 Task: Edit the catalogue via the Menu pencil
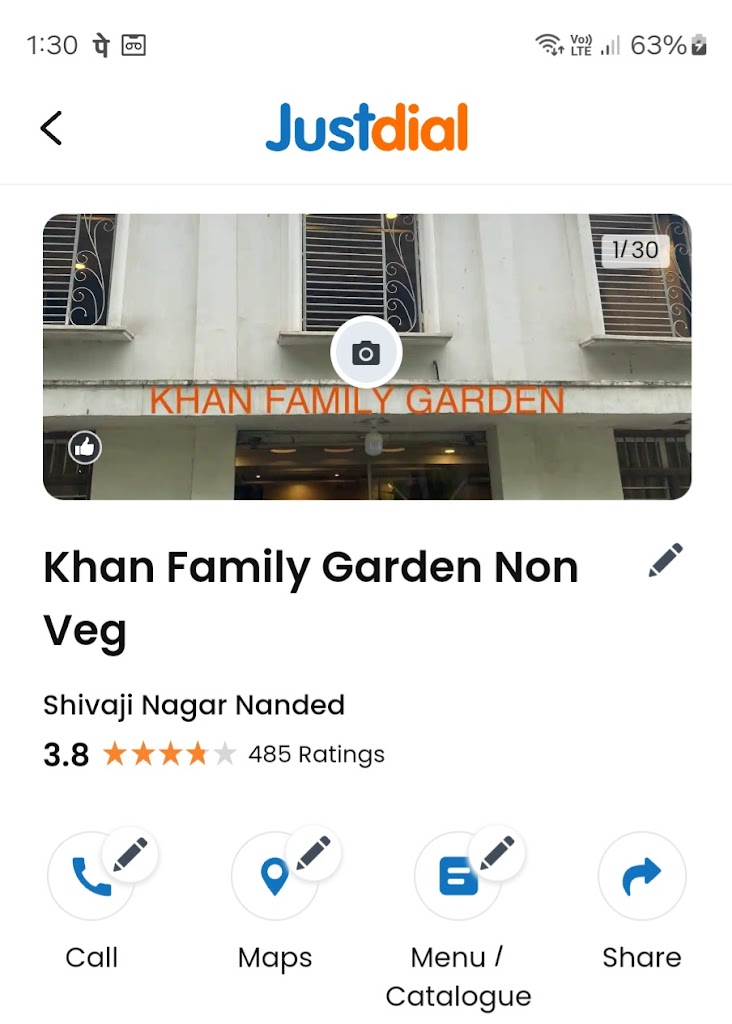pyautogui.click(x=496, y=854)
